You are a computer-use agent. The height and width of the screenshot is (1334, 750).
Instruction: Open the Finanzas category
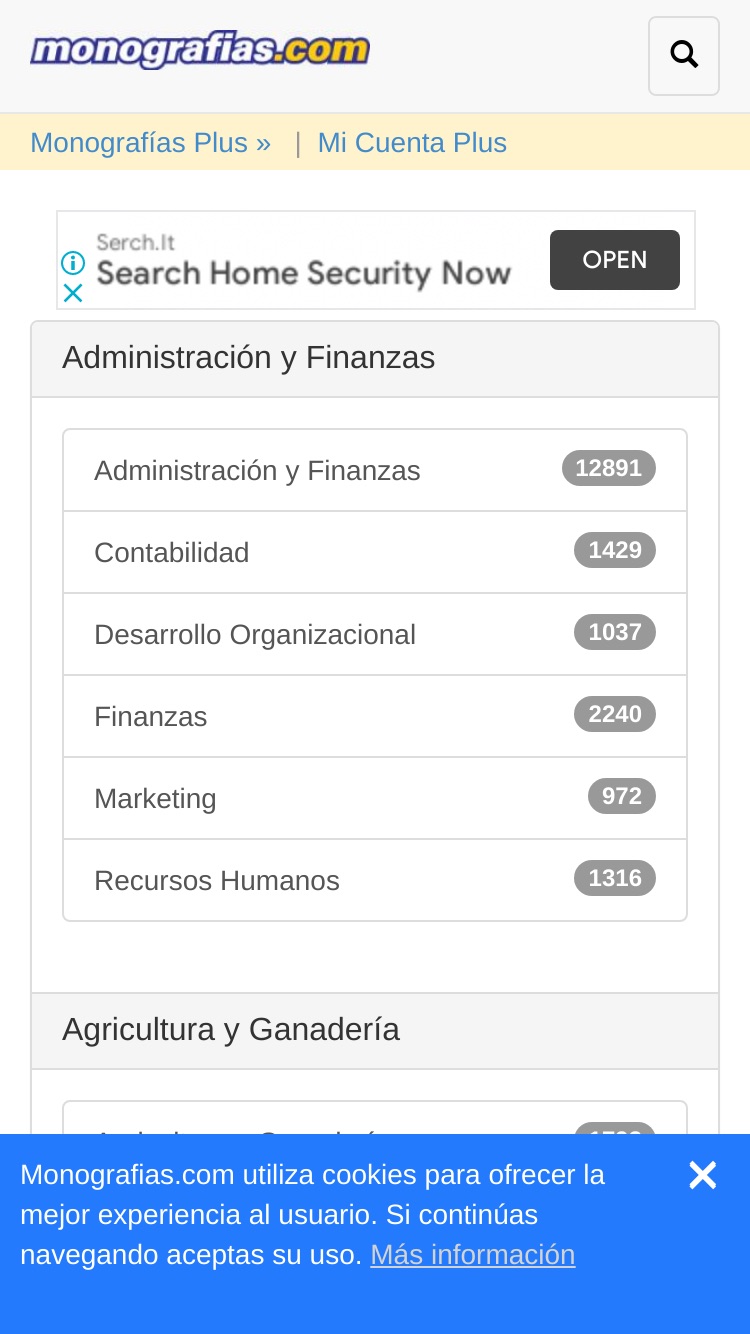tap(375, 716)
